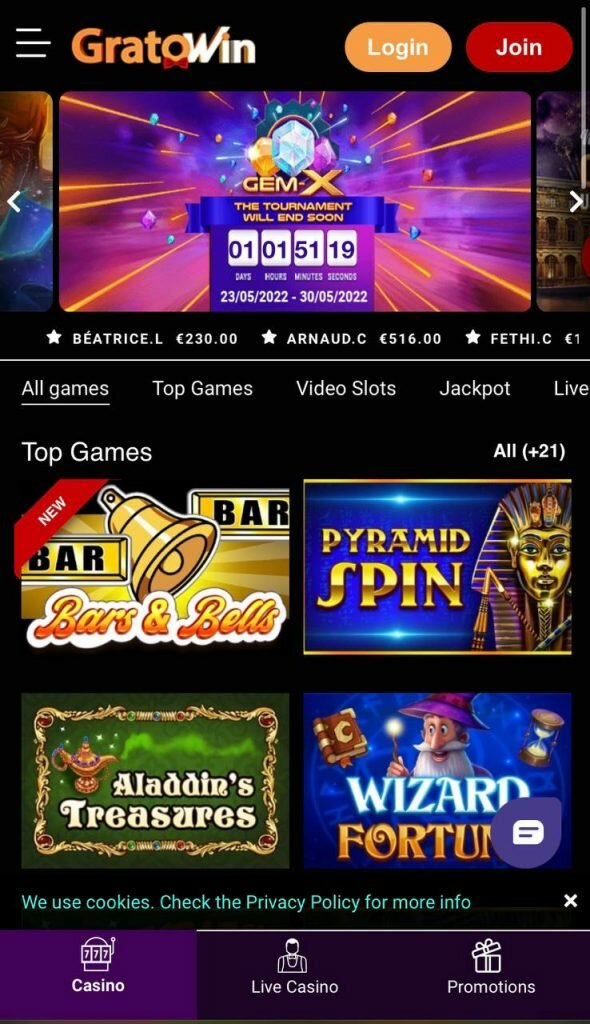The image size is (590, 1024).
Task: Select the Jackpot tab
Action: click(474, 389)
